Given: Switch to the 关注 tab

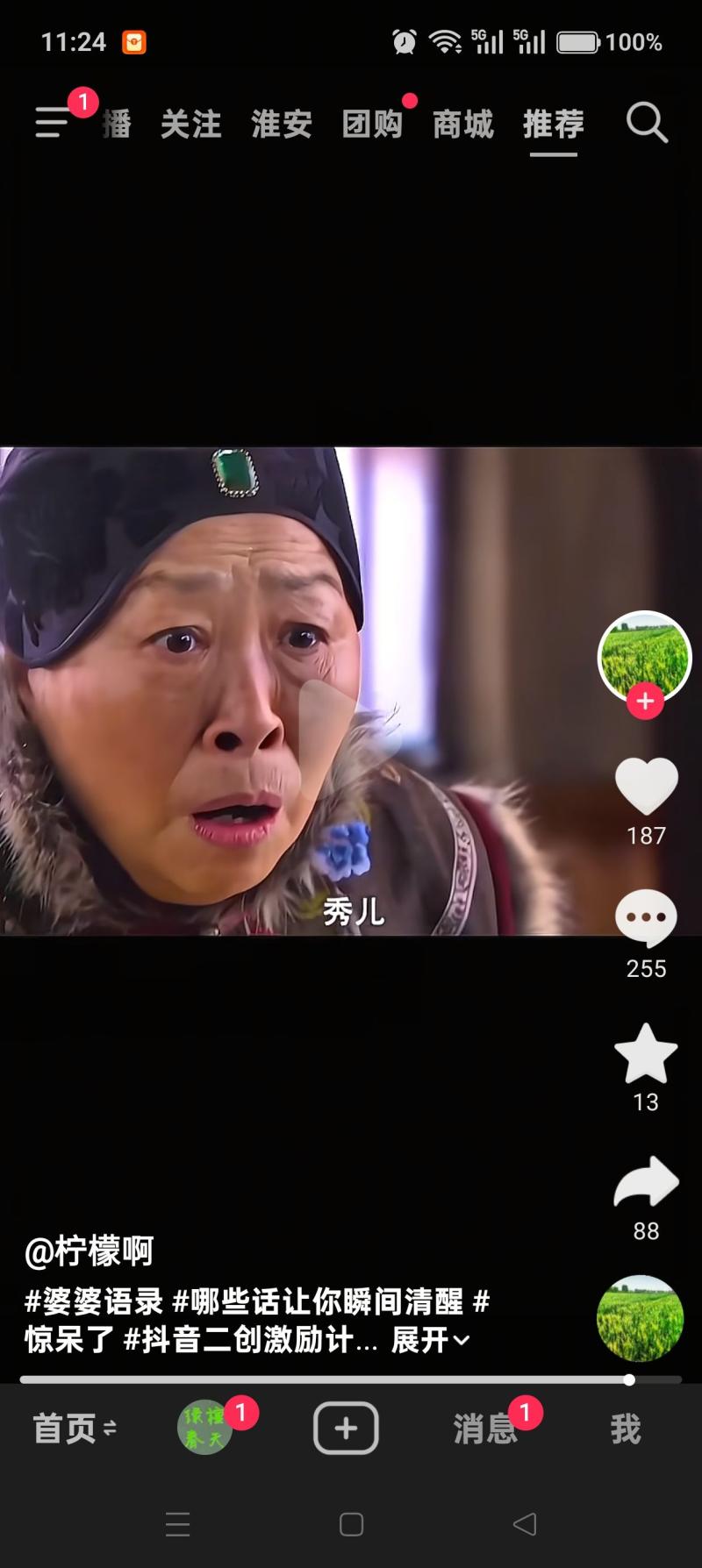Looking at the screenshot, I should 191,125.
